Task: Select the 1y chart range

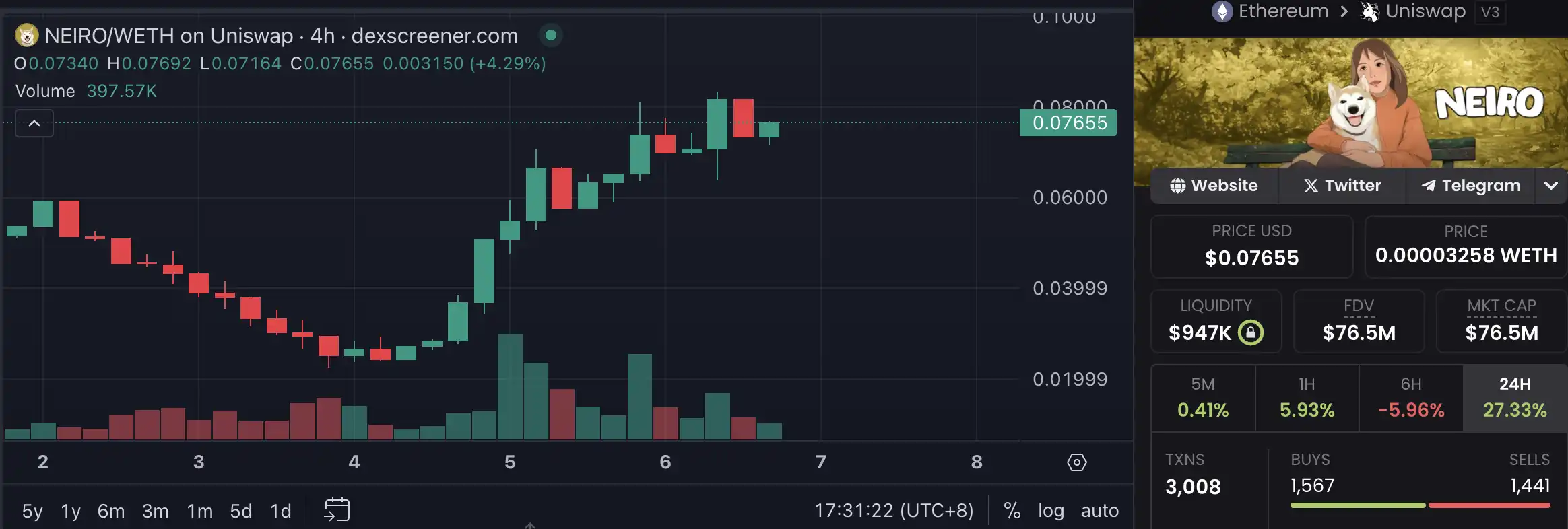Action: pyautogui.click(x=71, y=511)
